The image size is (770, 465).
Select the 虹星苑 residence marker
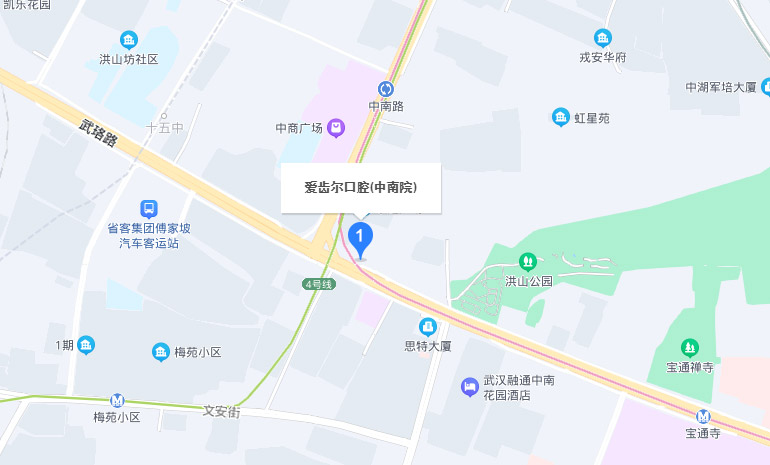[x=560, y=118]
